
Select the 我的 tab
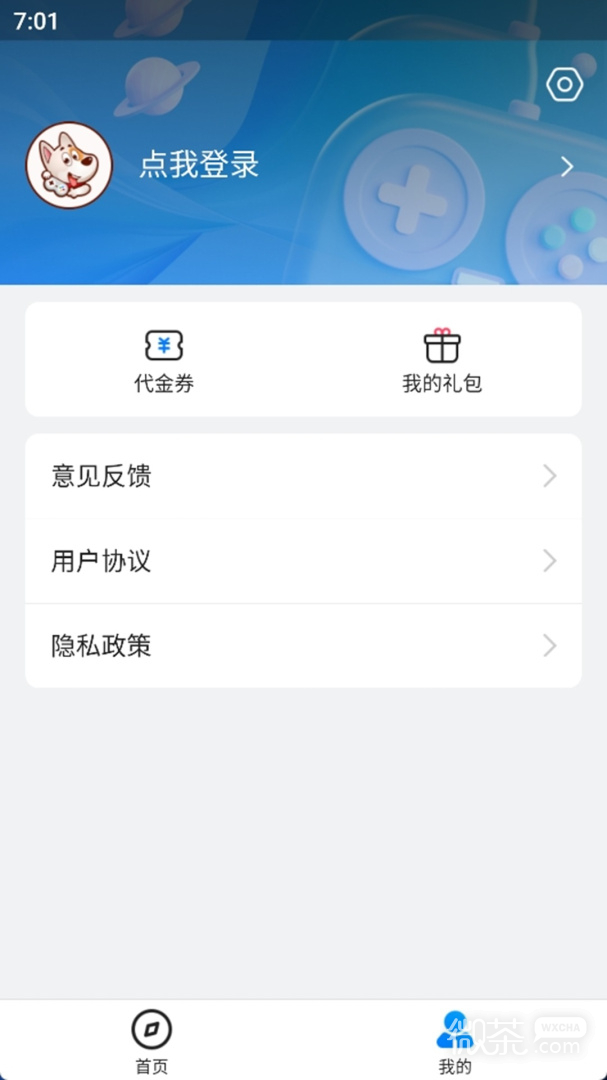tap(455, 1040)
